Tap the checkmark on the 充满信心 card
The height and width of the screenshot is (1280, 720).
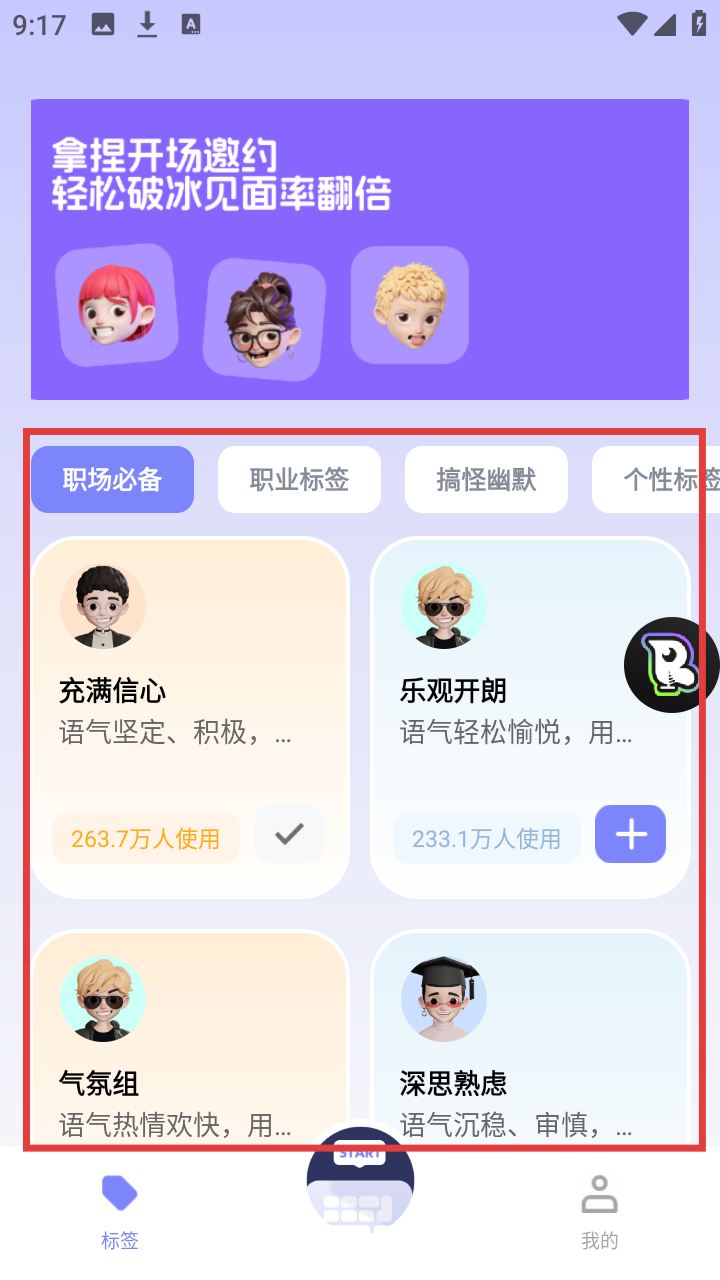(289, 834)
